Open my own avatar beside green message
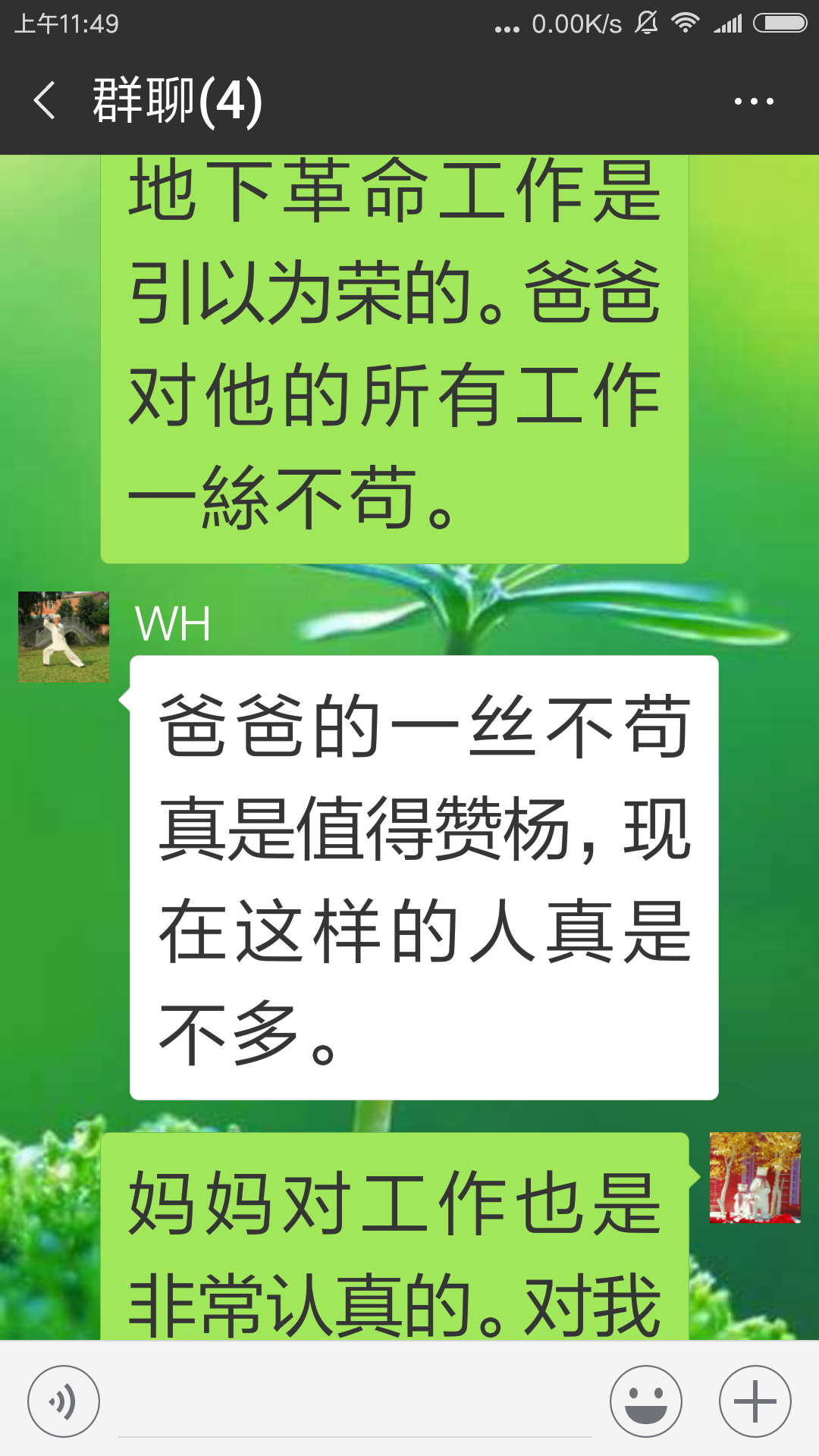Image resolution: width=819 pixels, height=1456 pixels. tap(755, 1178)
